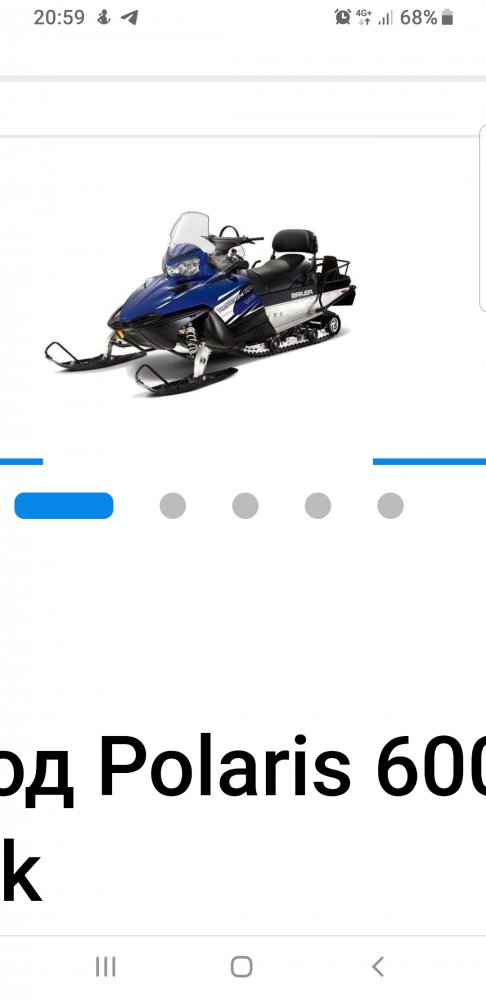The width and height of the screenshot is (486, 1000).
Task: Select the fourth gallery page dot
Action: tap(318, 506)
